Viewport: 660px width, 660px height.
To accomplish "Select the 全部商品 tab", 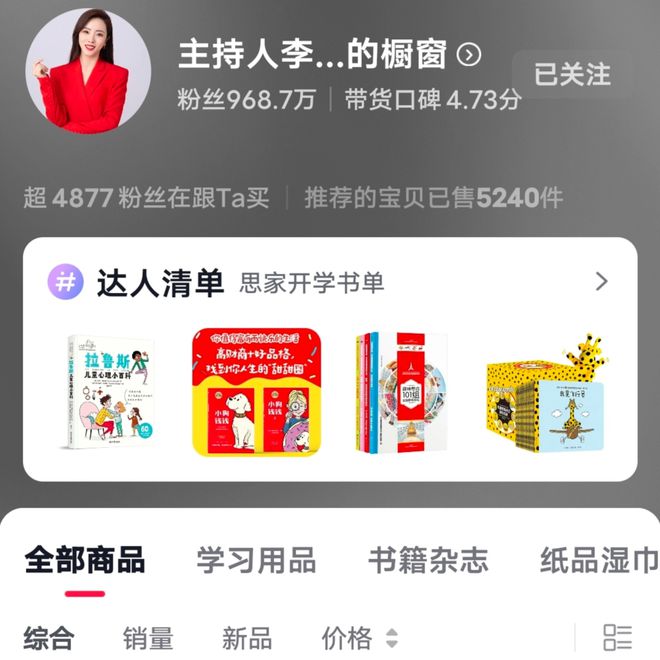I will (85, 560).
